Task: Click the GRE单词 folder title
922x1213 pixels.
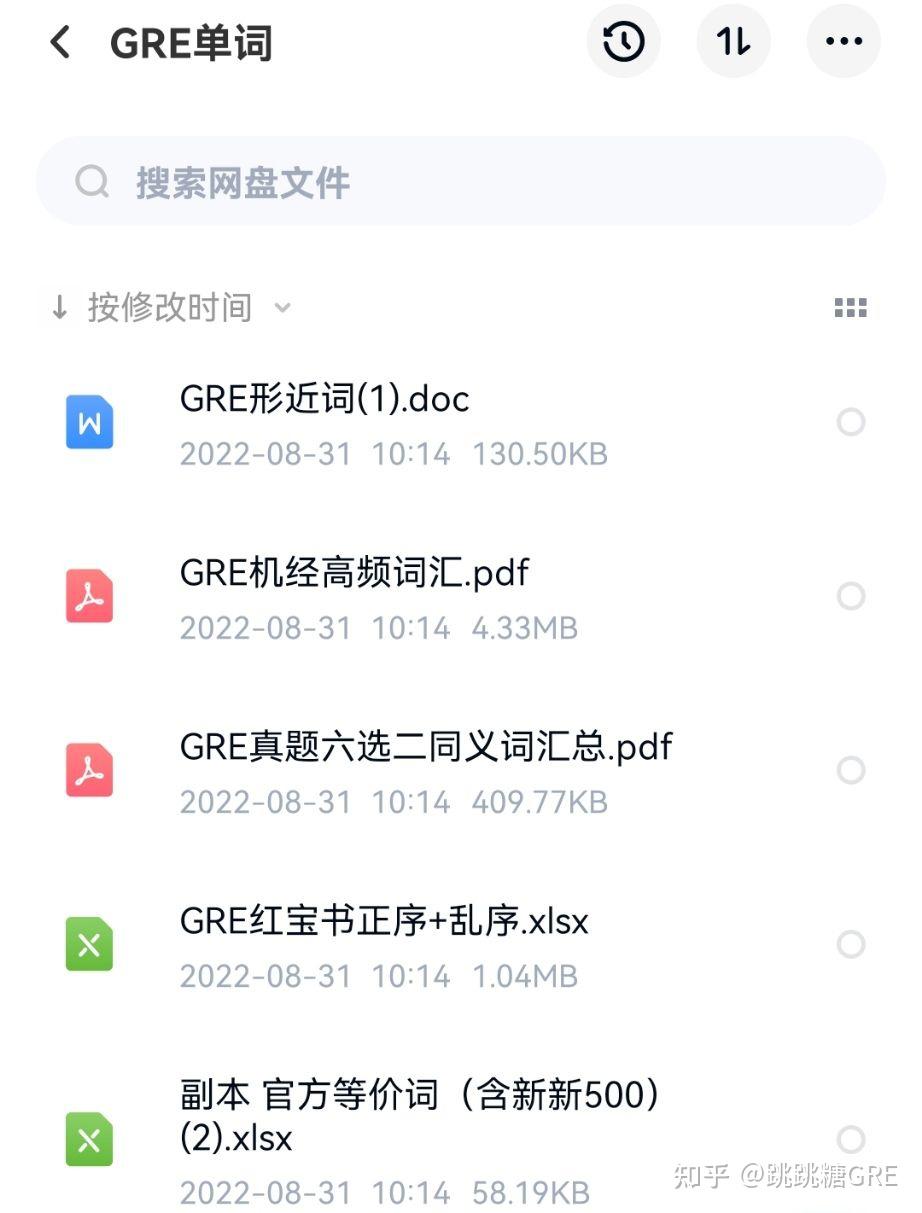Action: 192,41
